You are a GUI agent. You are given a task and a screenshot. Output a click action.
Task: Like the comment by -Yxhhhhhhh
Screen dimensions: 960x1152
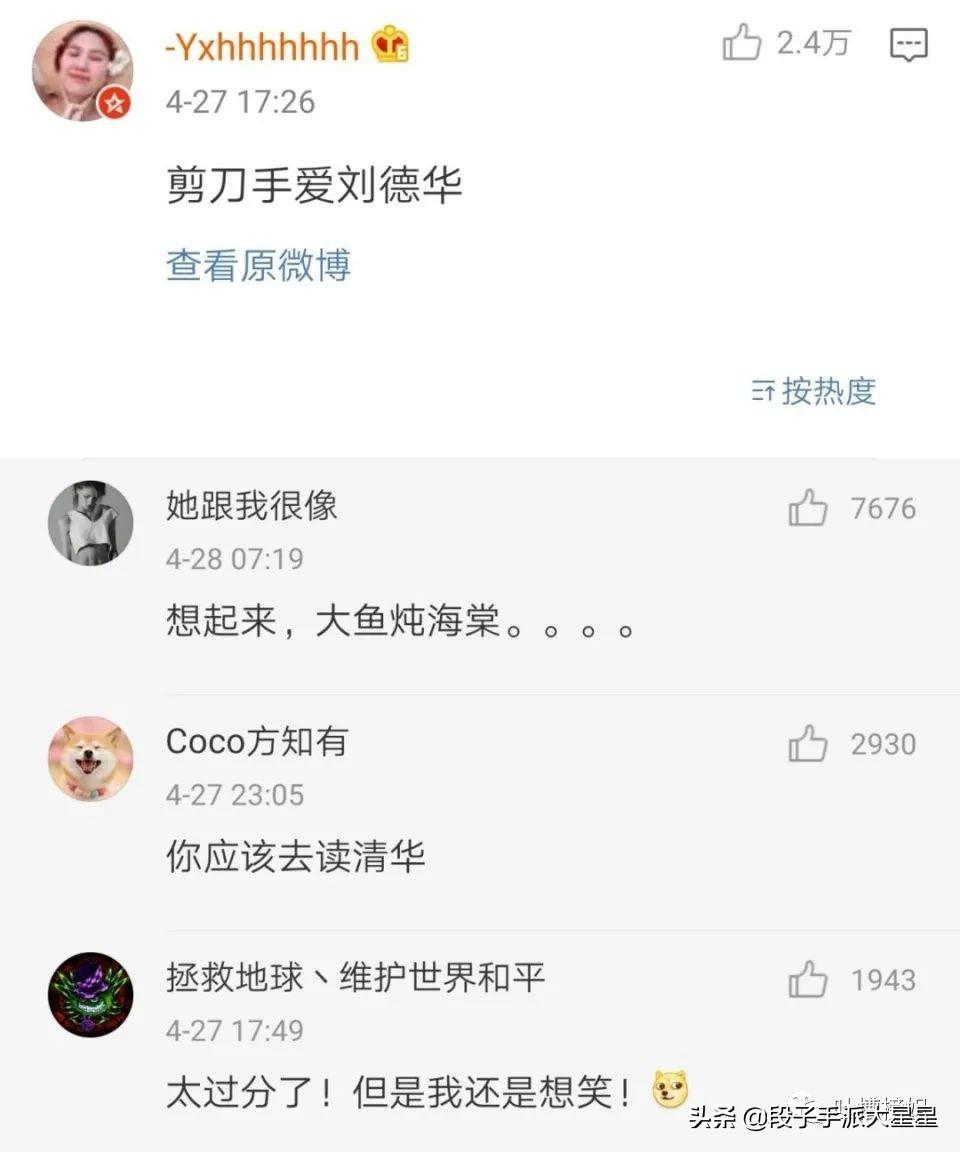tap(742, 44)
